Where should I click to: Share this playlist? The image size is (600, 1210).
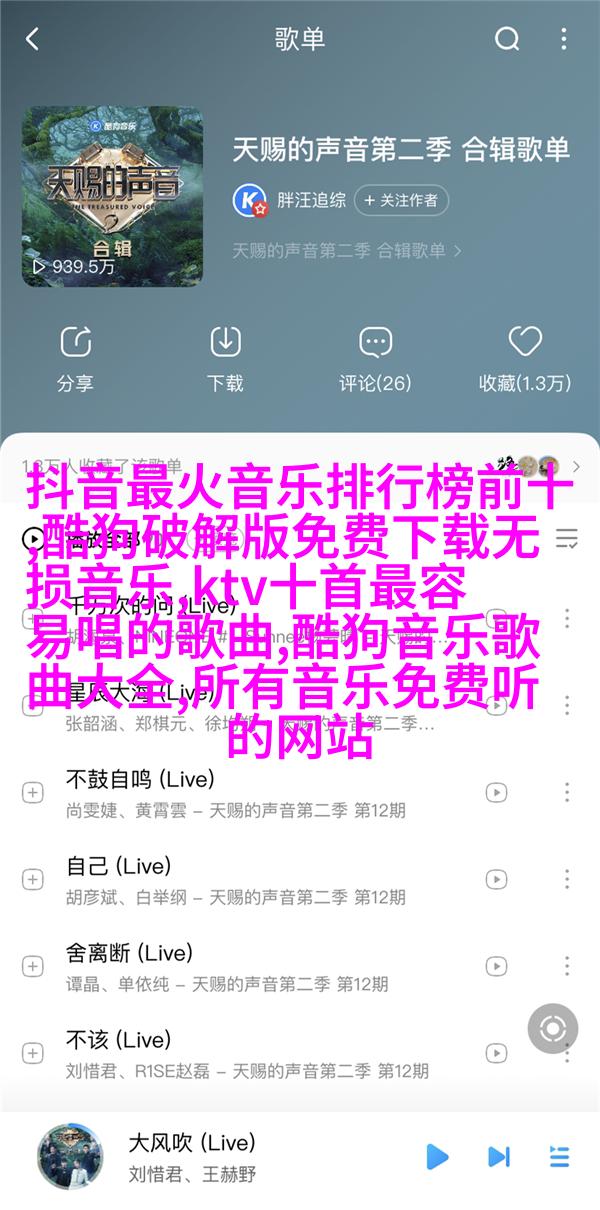tap(75, 357)
